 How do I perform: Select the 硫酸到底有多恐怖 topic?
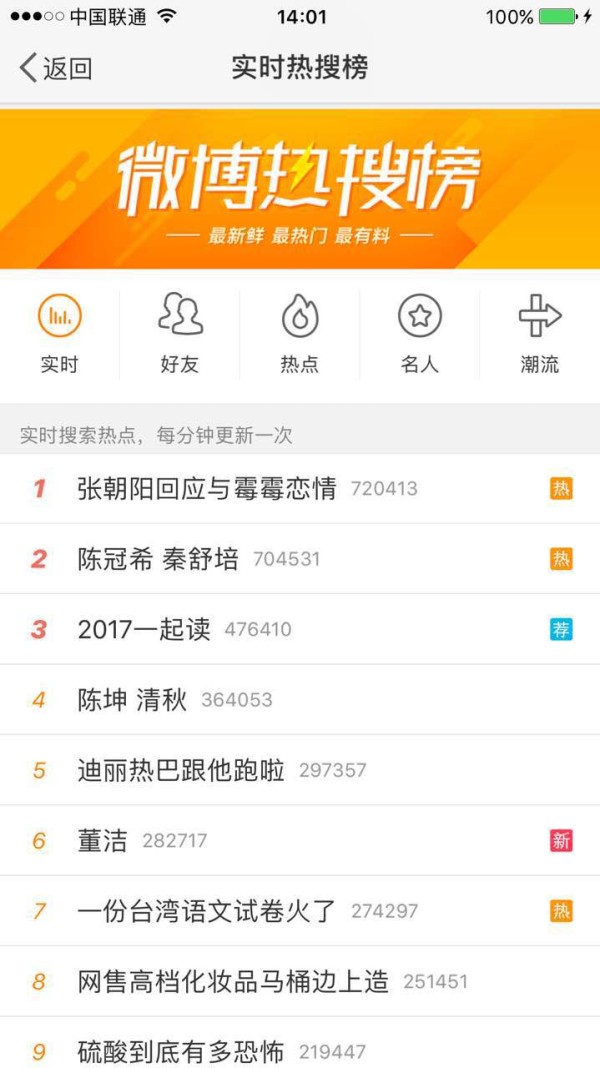[181, 1051]
